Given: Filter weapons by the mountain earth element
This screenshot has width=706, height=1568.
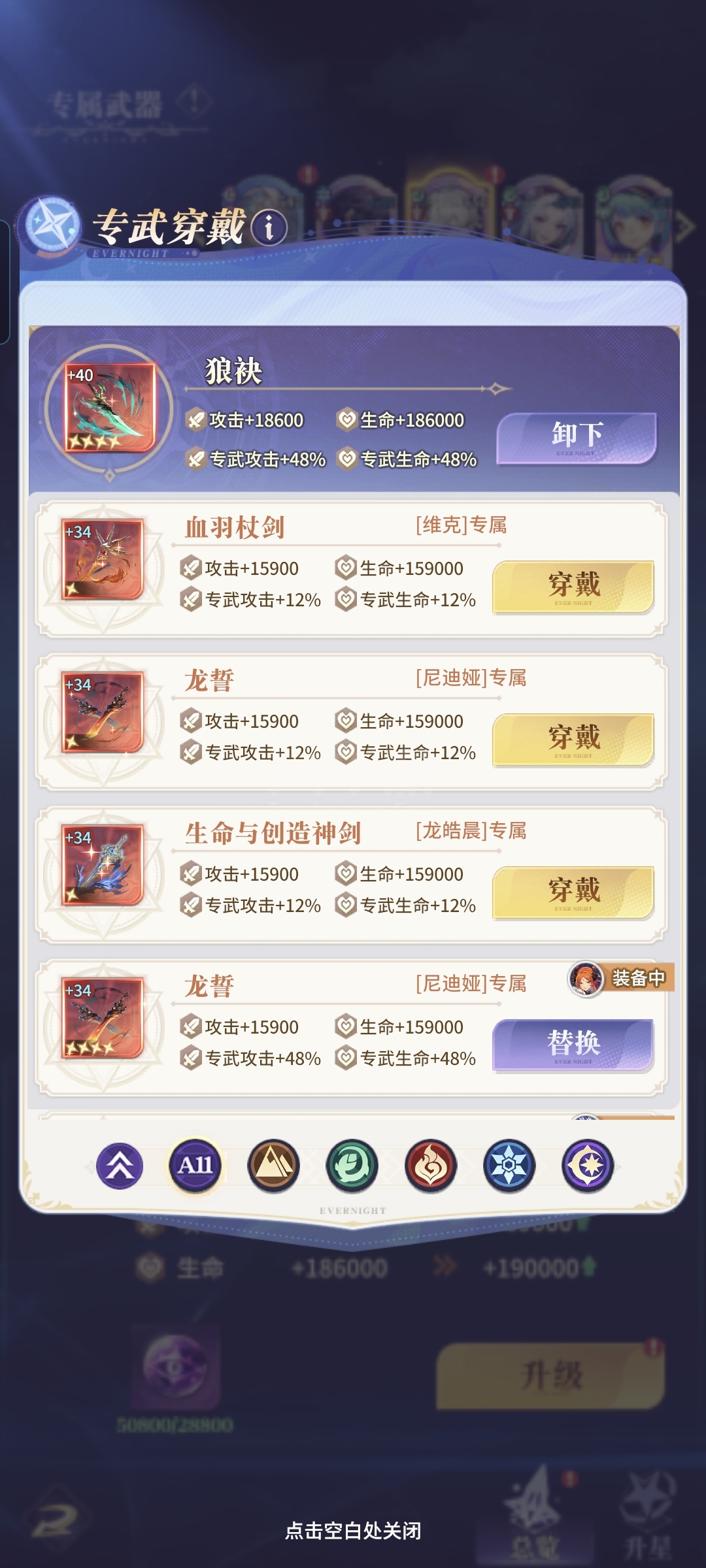Looking at the screenshot, I should pos(273,1166).
